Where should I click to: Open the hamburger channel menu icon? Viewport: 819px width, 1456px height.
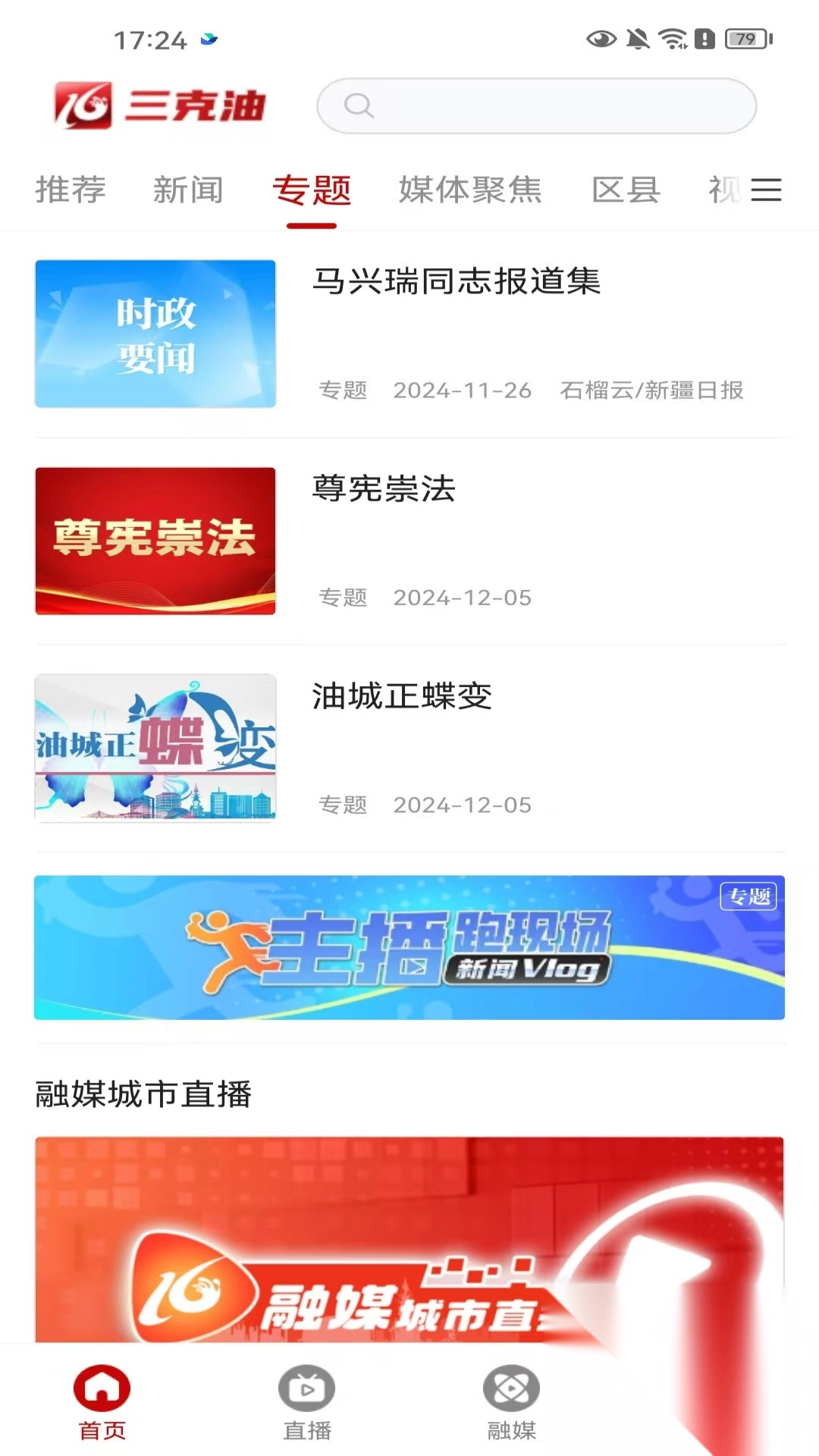coord(767,191)
